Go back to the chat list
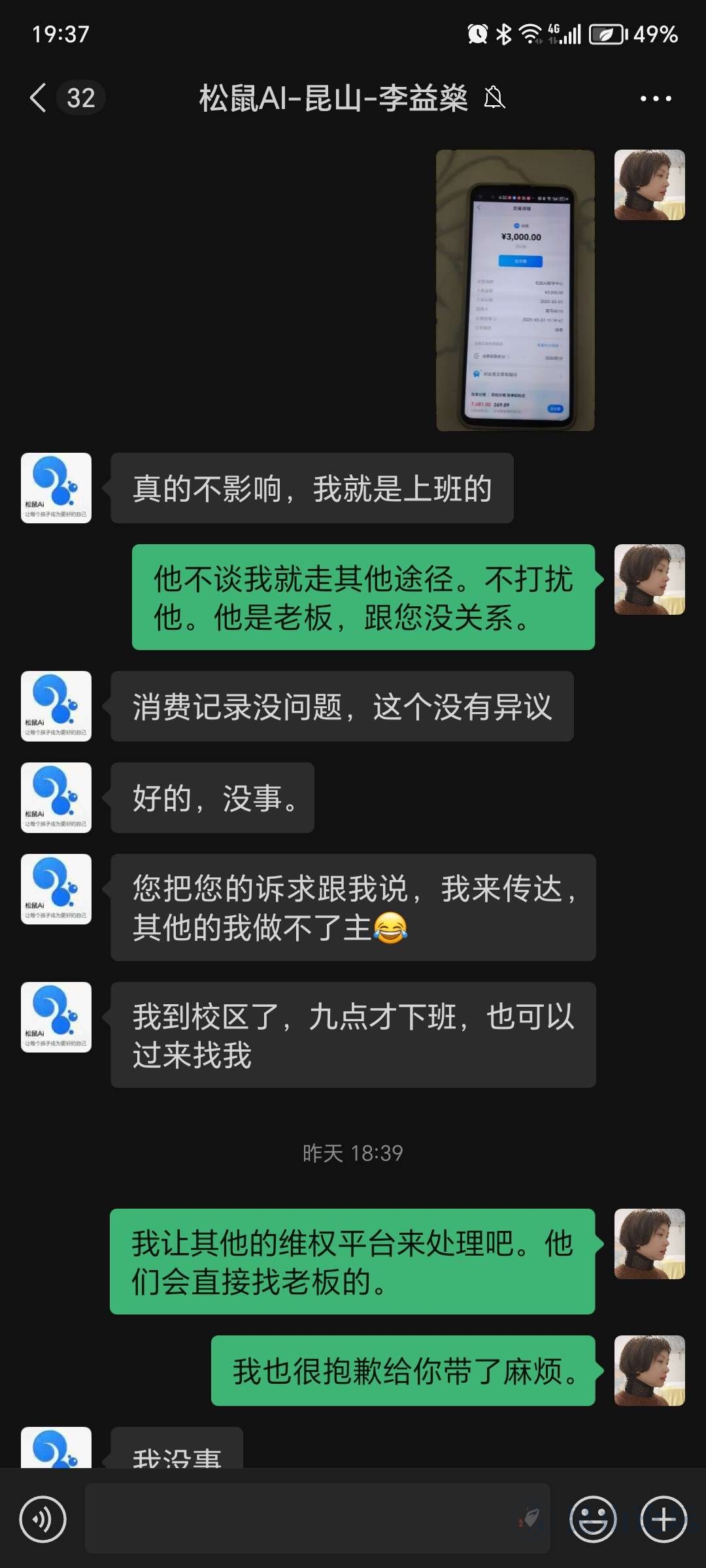This screenshot has width=706, height=1568. [x=39, y=98]
